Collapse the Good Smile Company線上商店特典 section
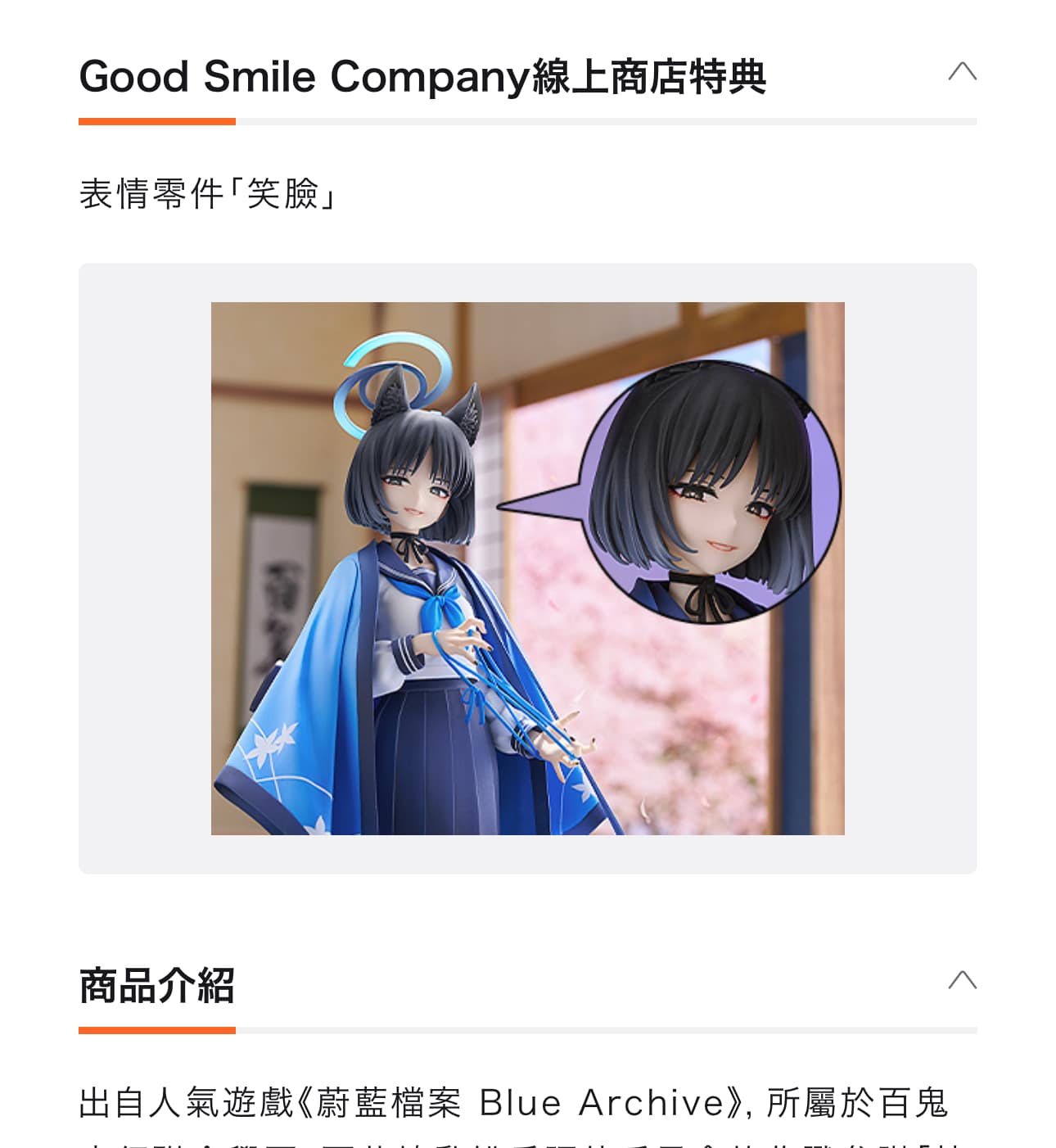This screenshot has width=1056, height=1148. point(962,72)
